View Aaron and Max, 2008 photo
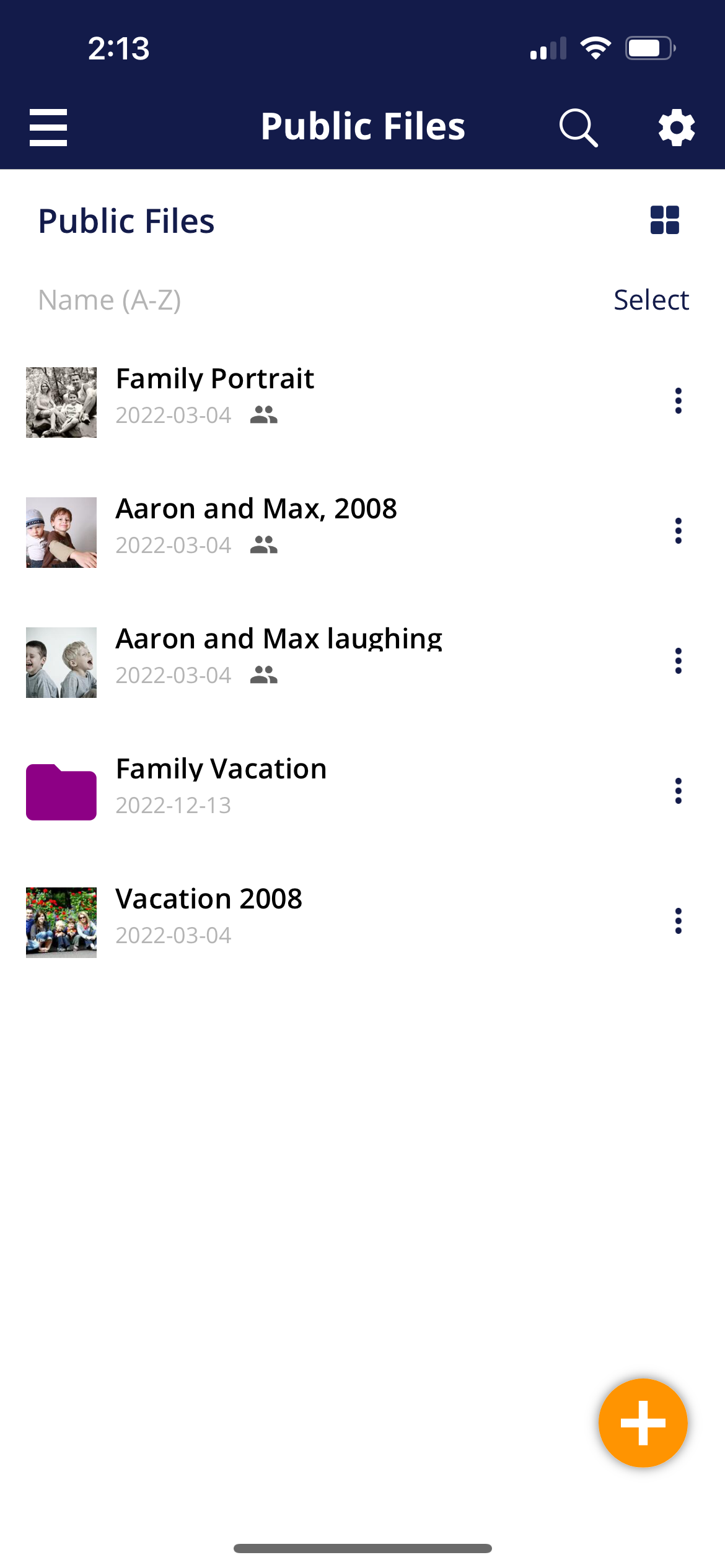The height and width of the screenshot is (1568, 725). tap(256, 509)
